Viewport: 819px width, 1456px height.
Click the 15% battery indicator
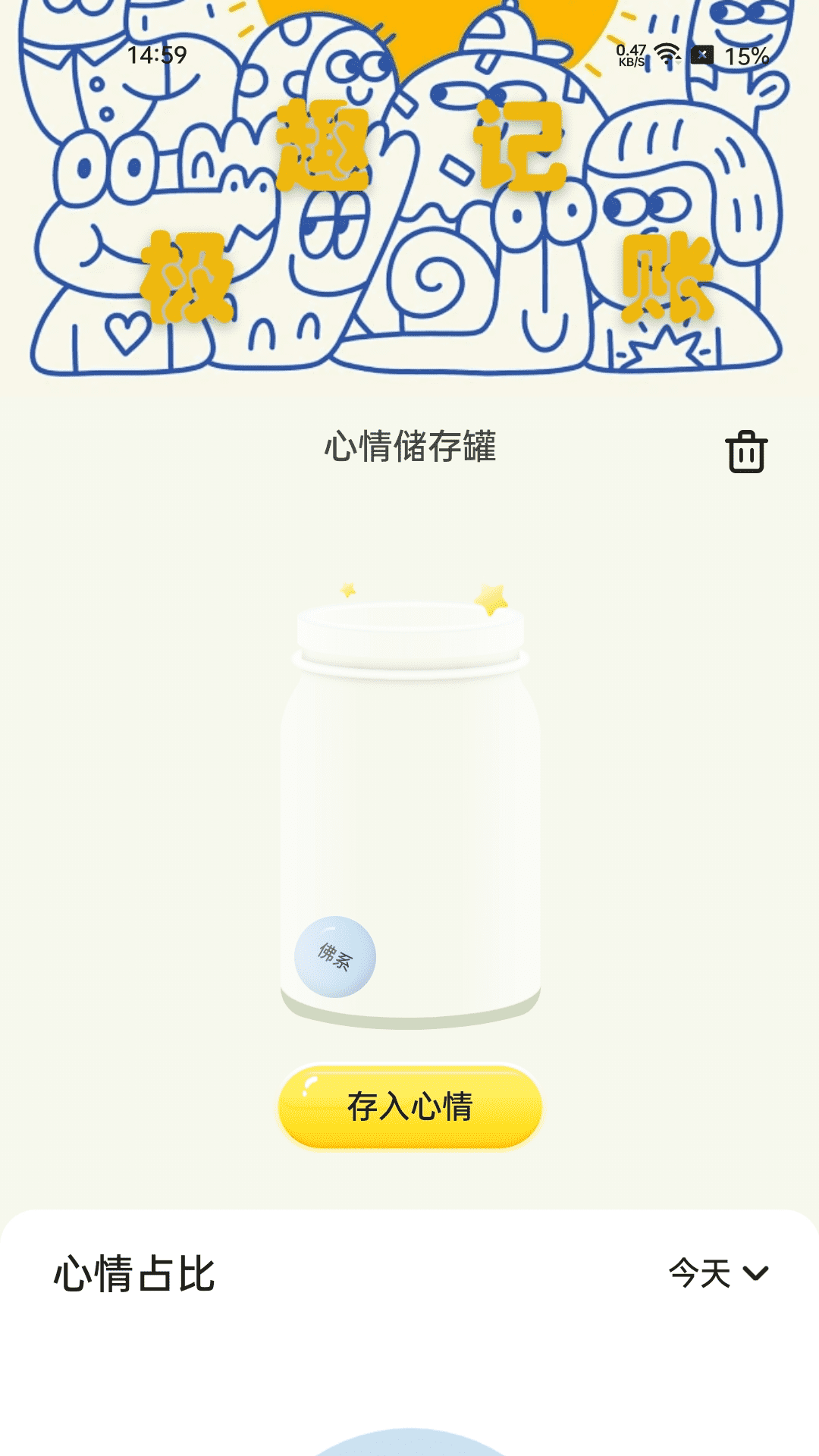pos(746,54)
